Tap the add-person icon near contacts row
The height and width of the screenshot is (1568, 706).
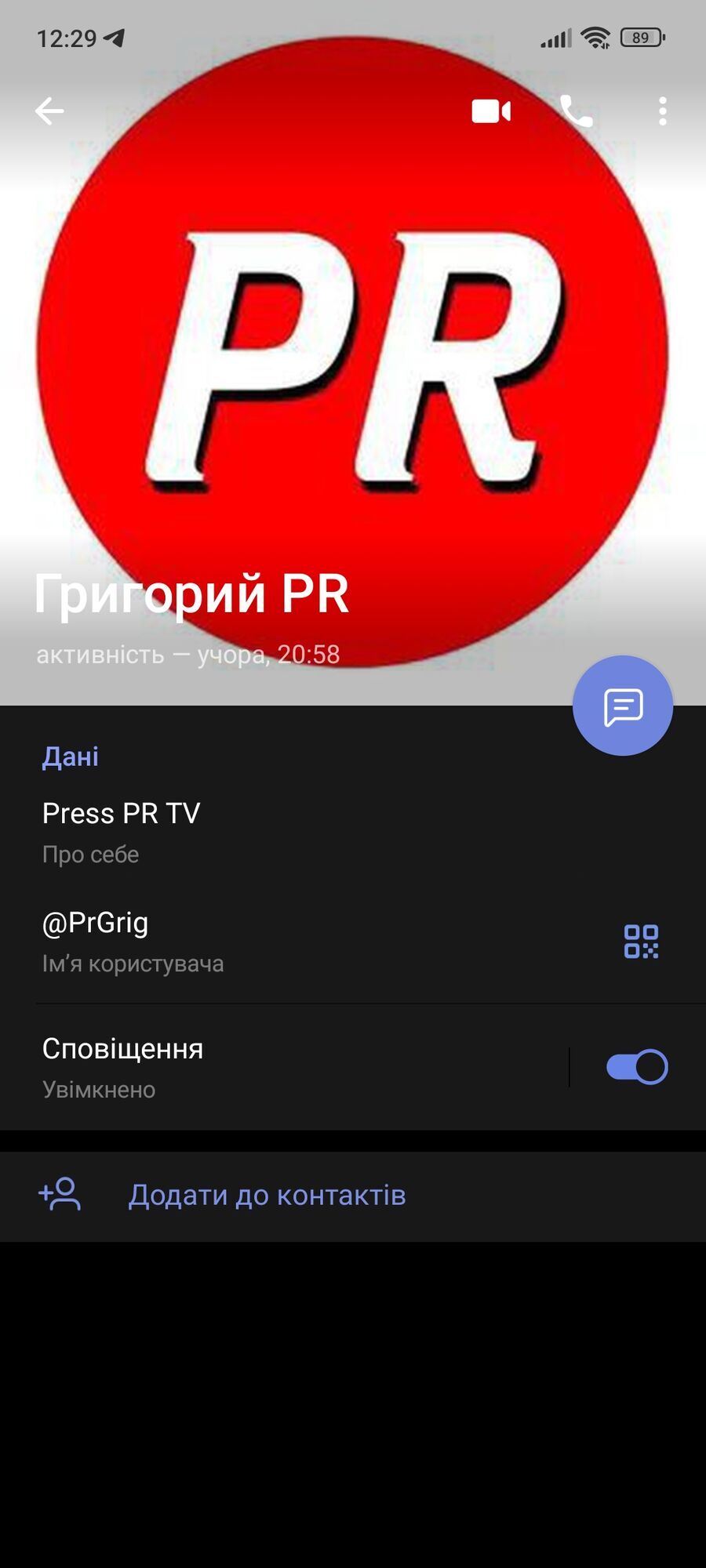[x=60, y=1195]
